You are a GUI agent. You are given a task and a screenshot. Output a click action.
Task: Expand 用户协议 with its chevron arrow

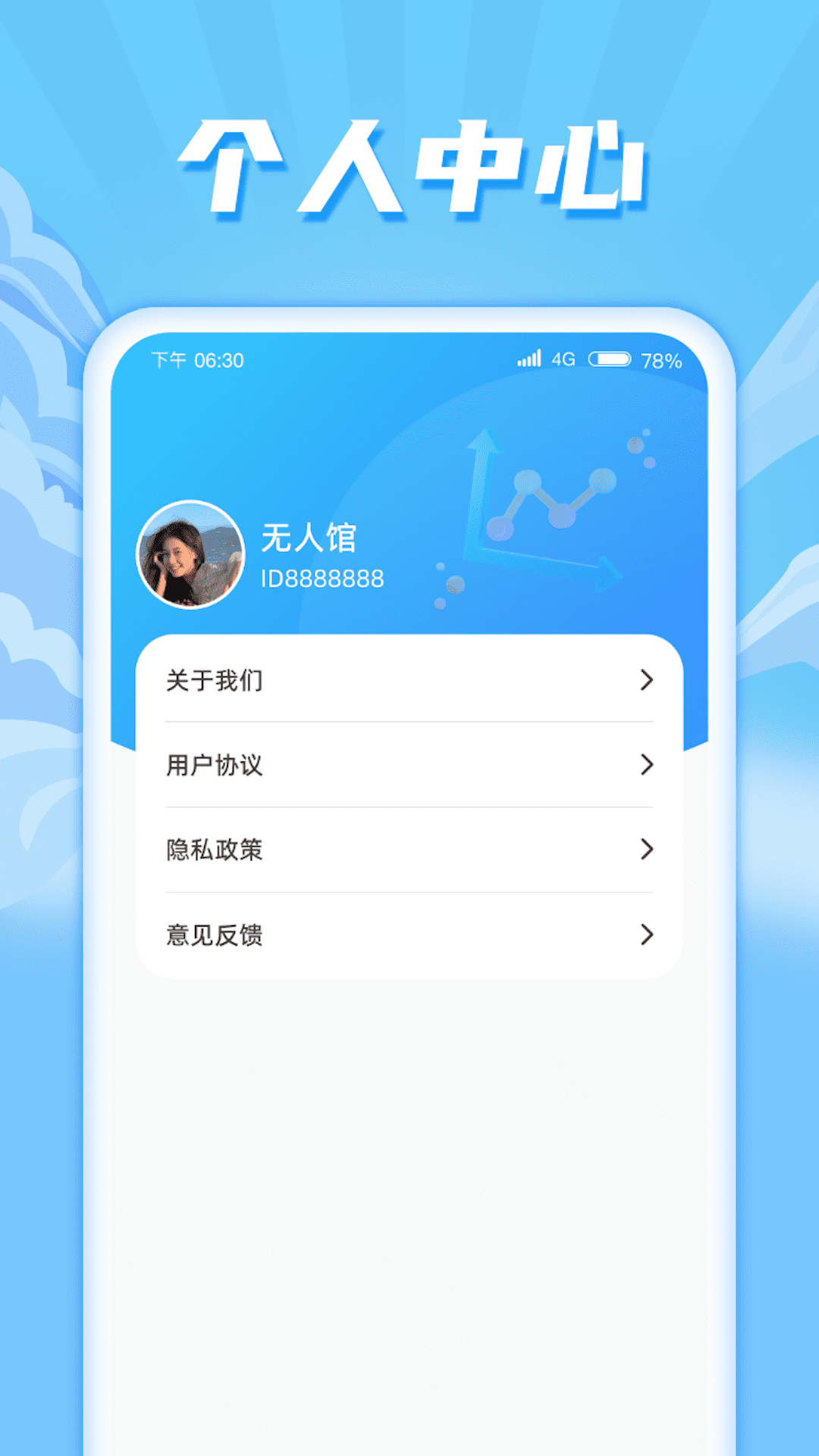pyautogui.click(x=646, y=766)
